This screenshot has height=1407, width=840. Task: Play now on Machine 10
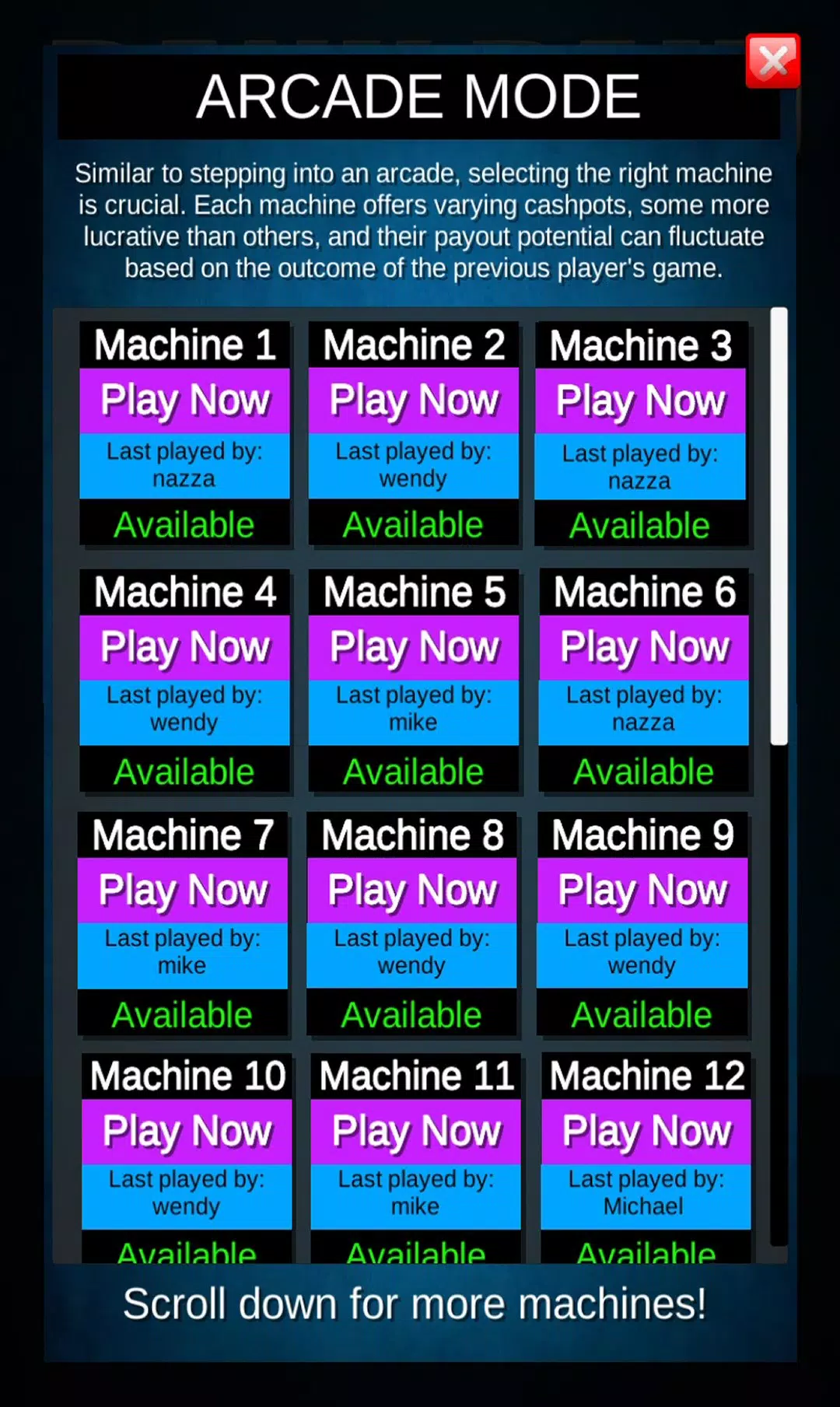tap(187, 1131)
